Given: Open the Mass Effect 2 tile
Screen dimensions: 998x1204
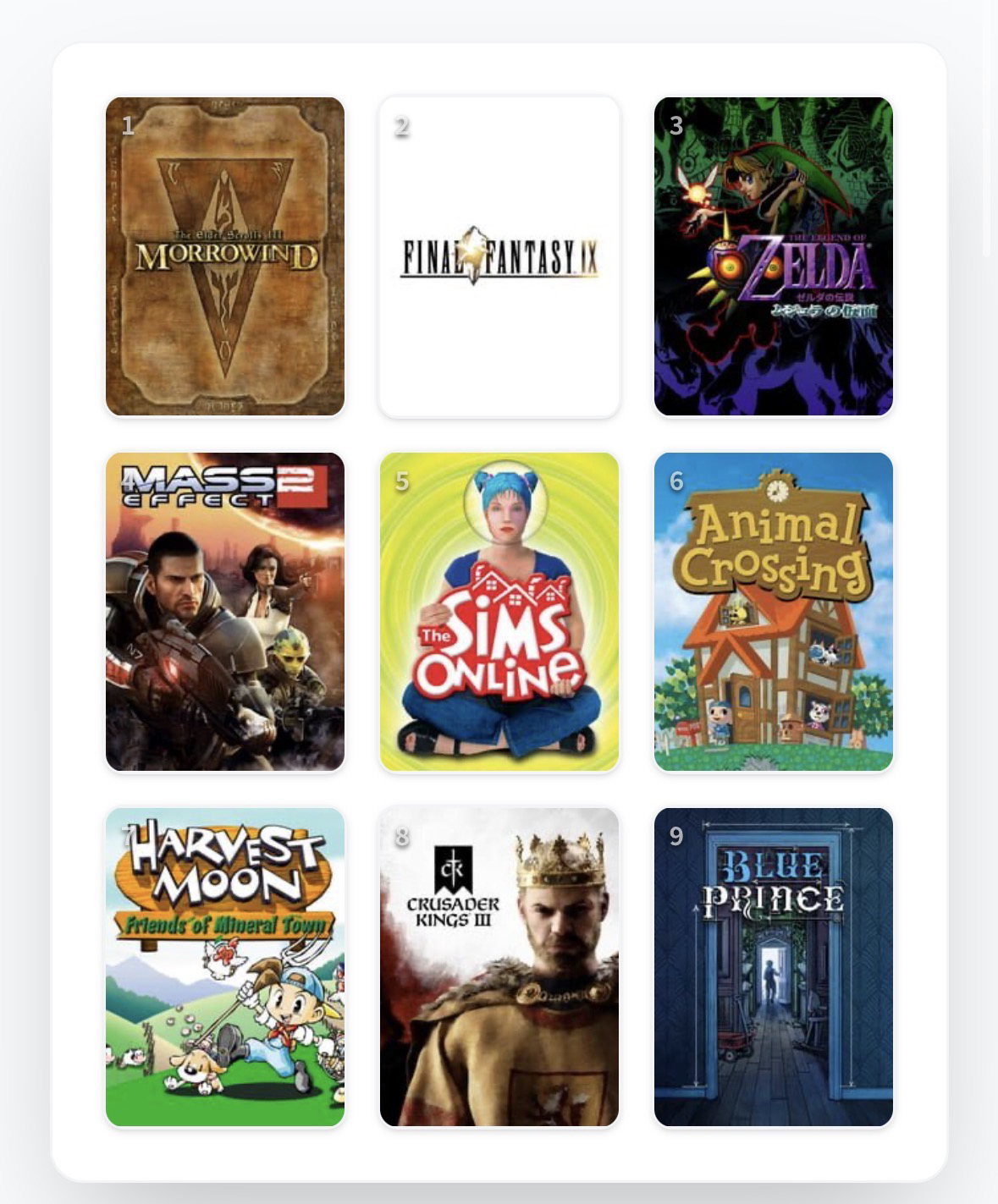Looking at the screenshot, I should pos(224,612).
